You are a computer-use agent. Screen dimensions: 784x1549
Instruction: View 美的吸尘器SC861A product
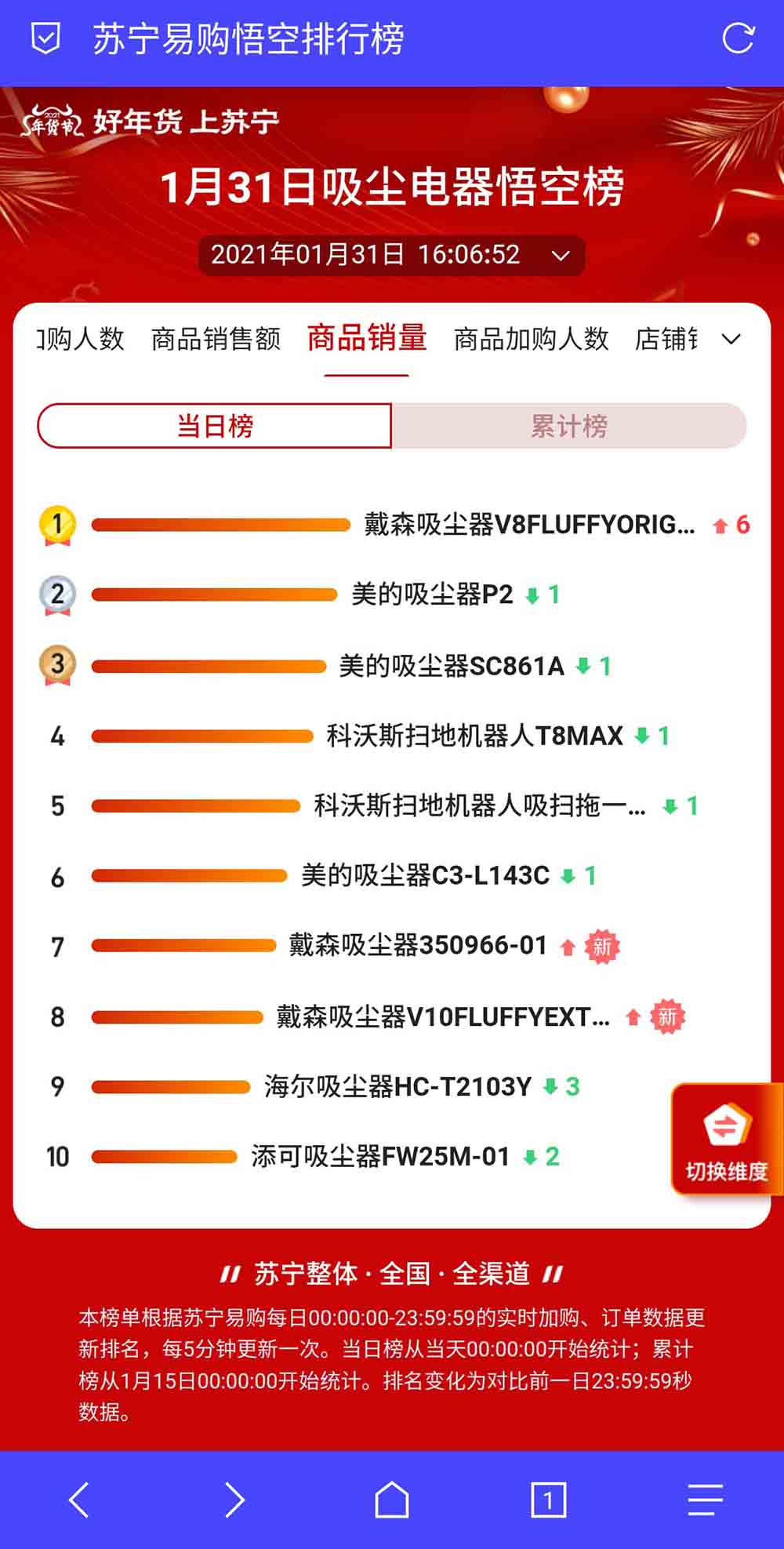451,666
